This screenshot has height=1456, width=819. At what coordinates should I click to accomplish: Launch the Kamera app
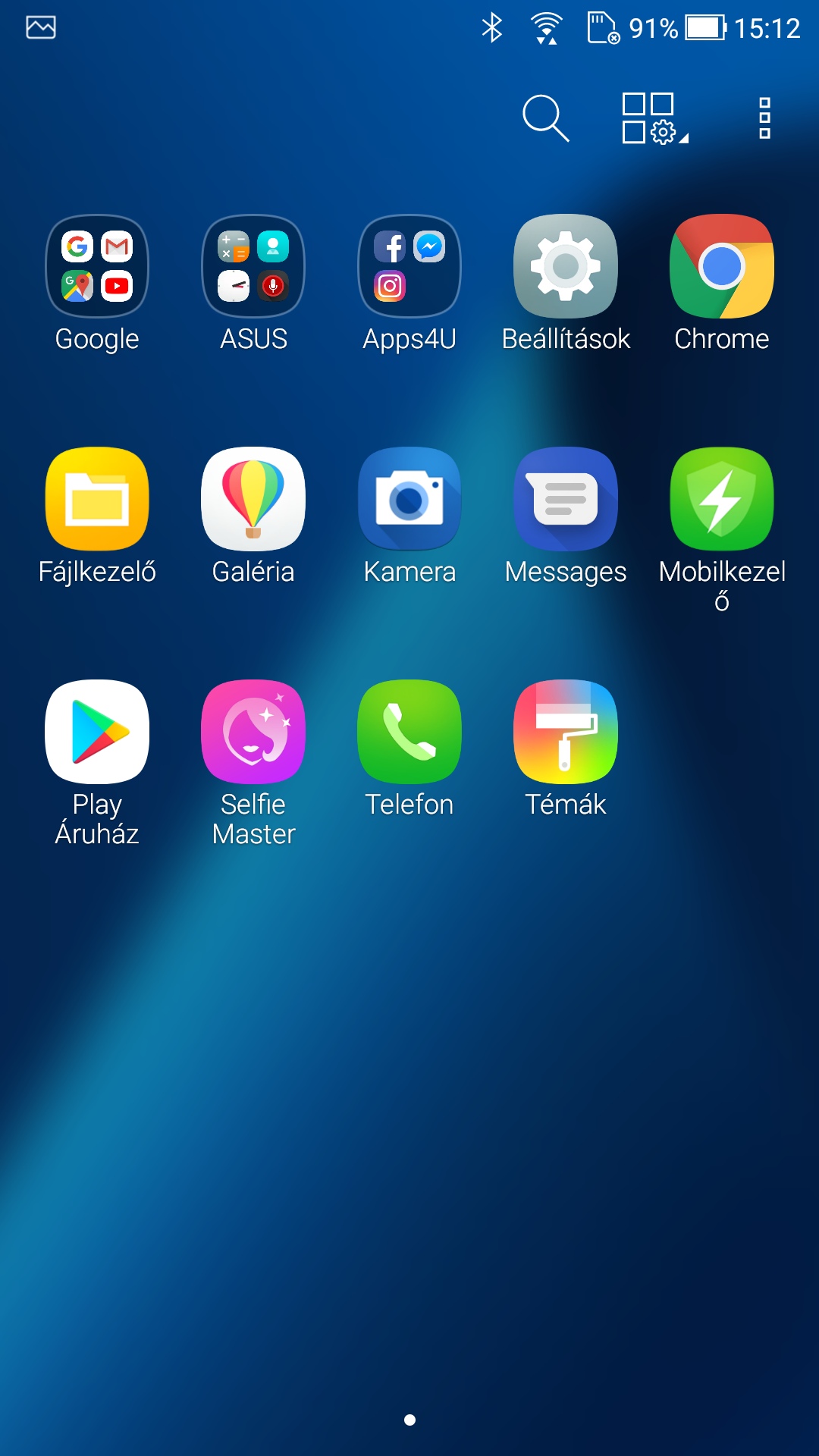pos(409,500)
